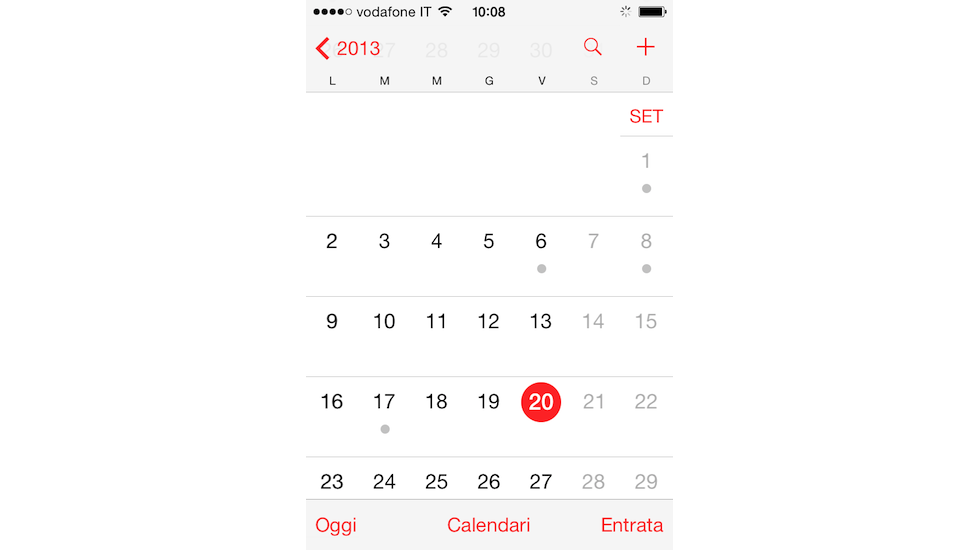980x550 pixels.
Task: Add a new event with plus icon
Action: pos(645,47)
